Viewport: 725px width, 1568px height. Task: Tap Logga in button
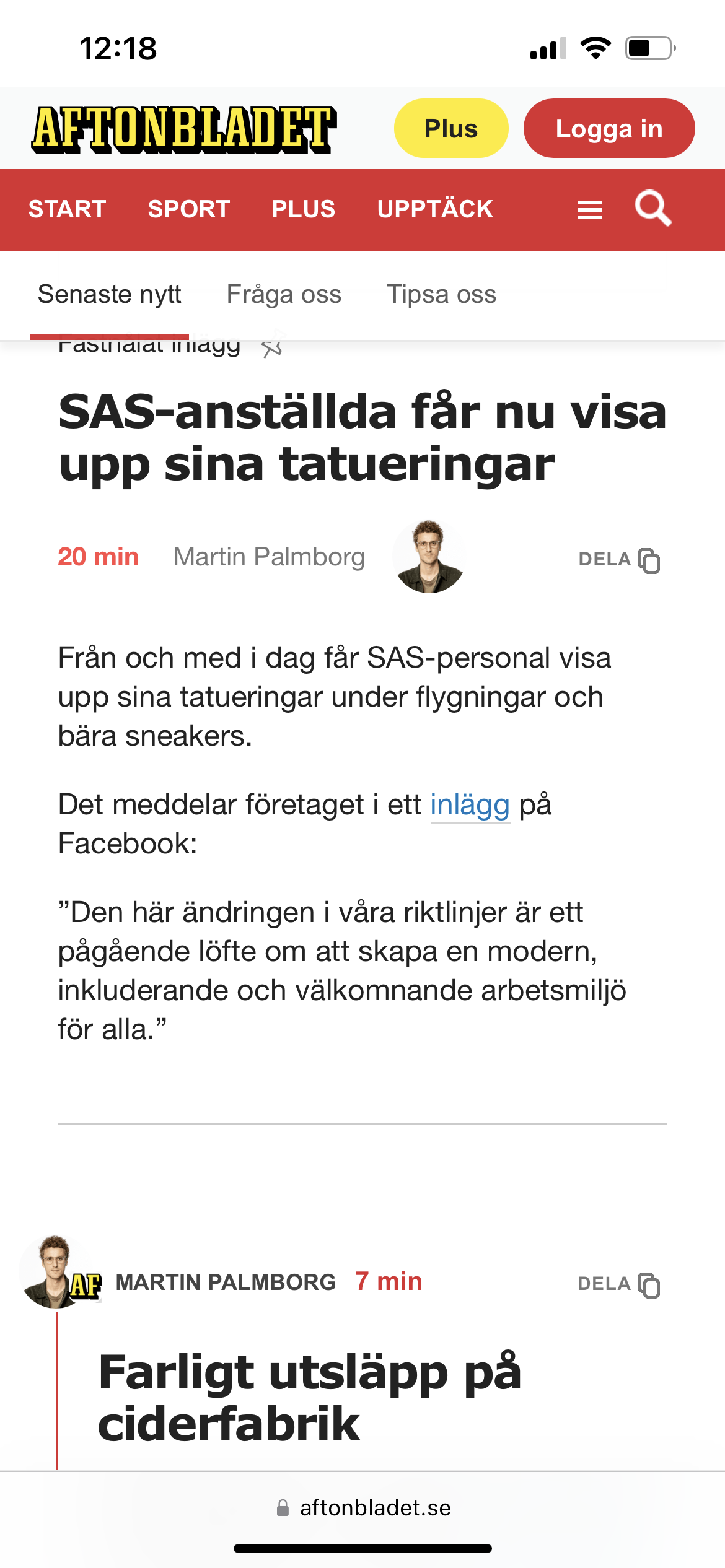[609, 129]
